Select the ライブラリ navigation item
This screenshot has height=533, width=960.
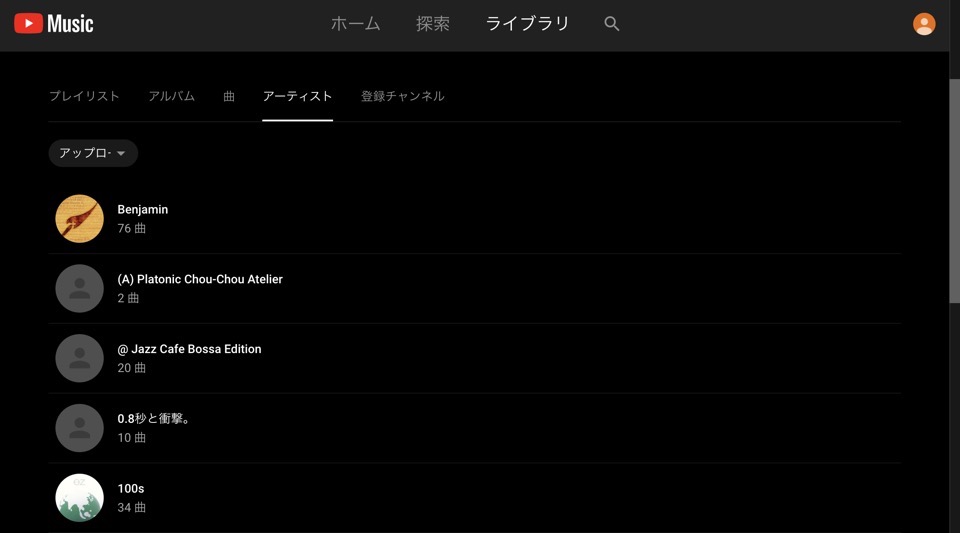coord(527,24)
